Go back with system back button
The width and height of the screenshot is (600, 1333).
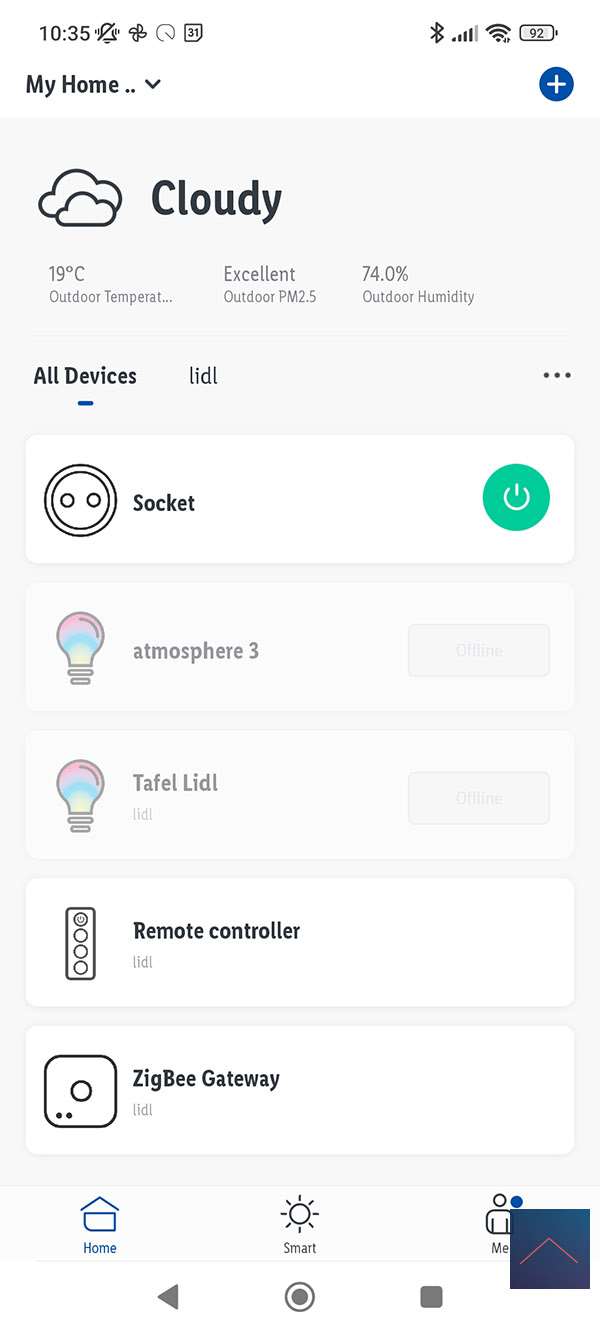pos(168,1297)
